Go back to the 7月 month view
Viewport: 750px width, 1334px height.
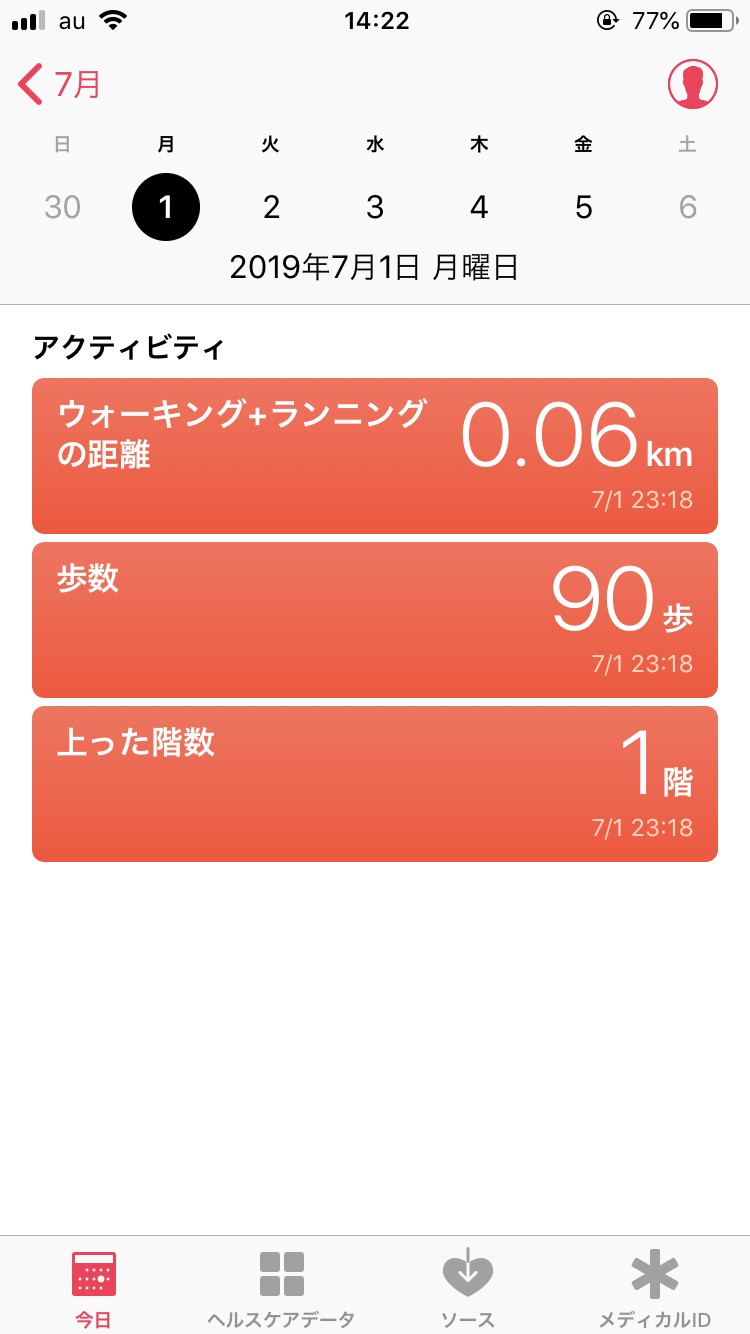click(60, 84)
